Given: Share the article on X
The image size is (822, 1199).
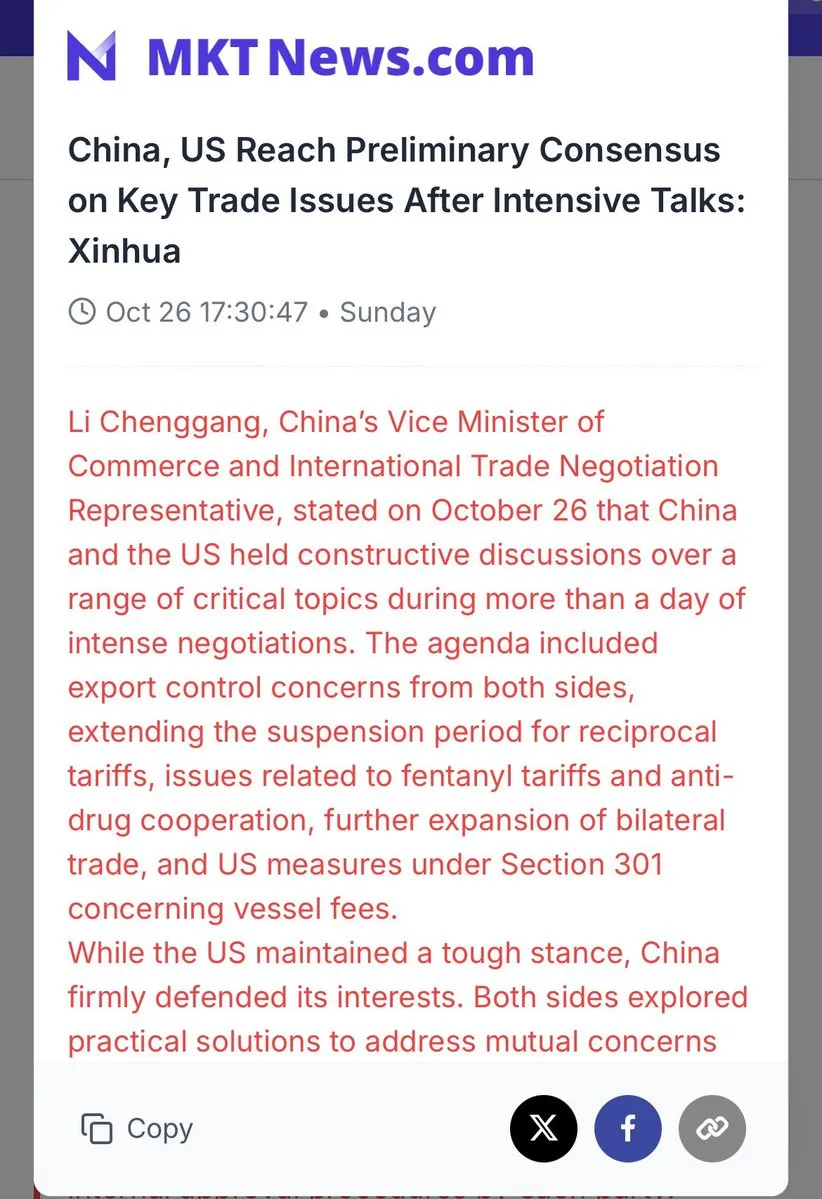Looking at the screenshot, I should click(x=543, y=1129).
